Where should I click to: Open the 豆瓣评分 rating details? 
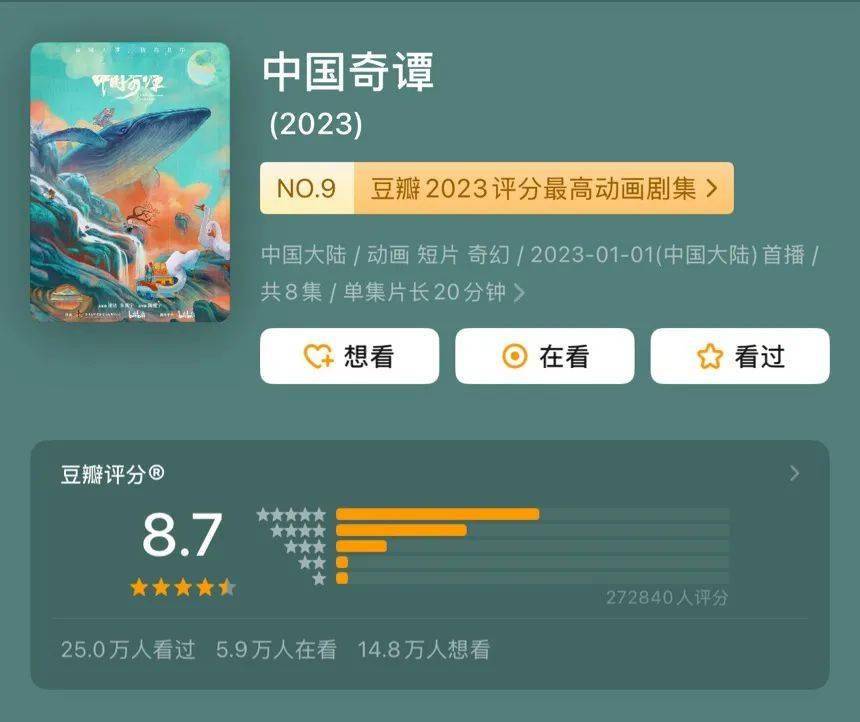point(795,473)
